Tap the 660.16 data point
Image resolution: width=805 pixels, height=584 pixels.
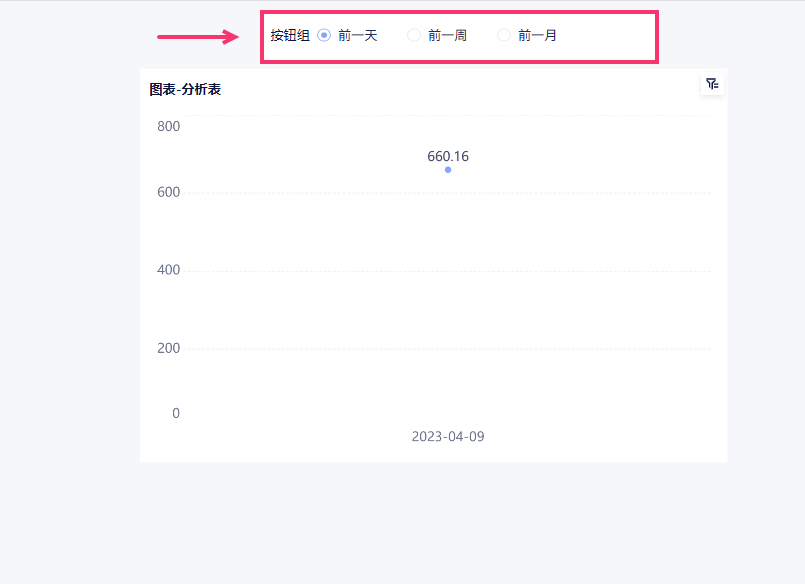click(x=448, y=170)
